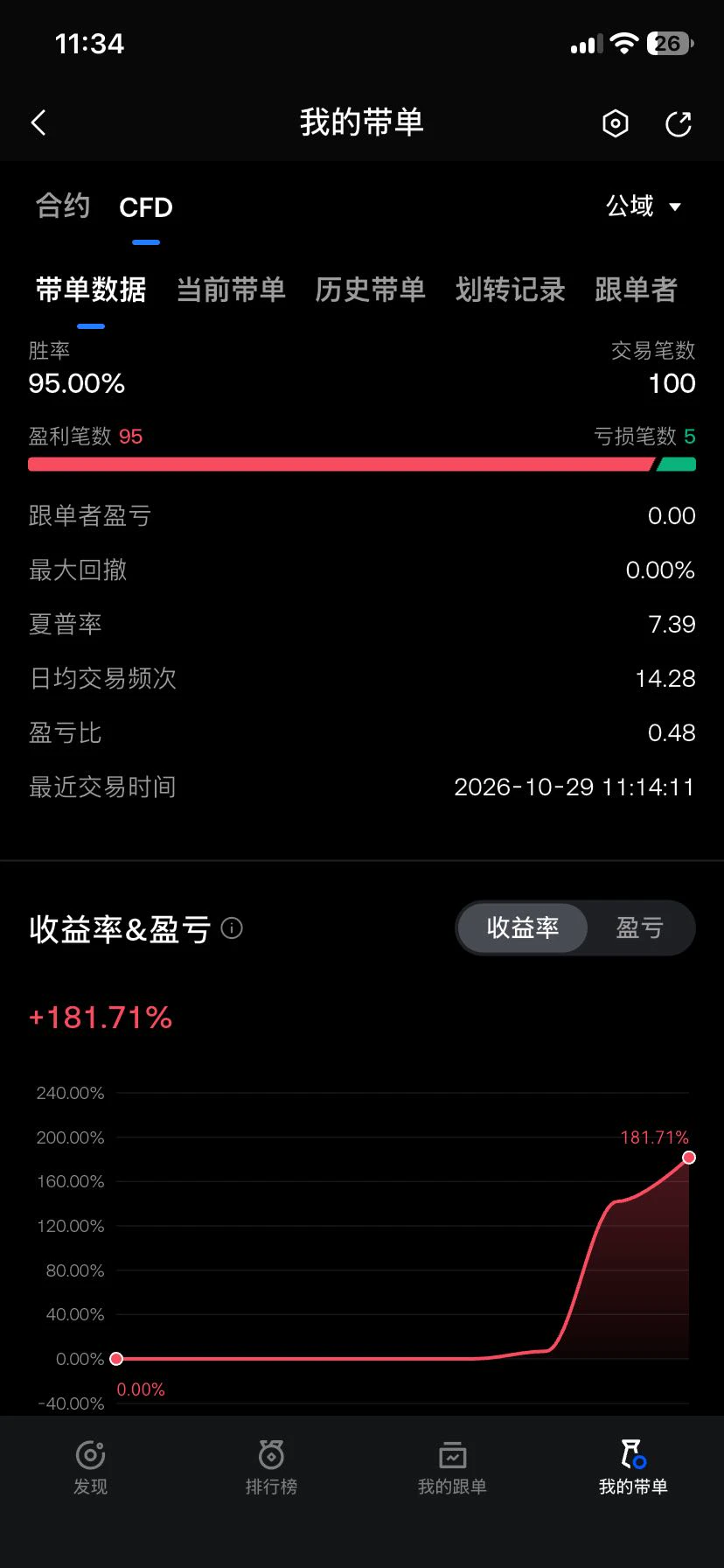Switch to the 合约 tab
Screen dimensions: 724x1568
pos(63,206)
